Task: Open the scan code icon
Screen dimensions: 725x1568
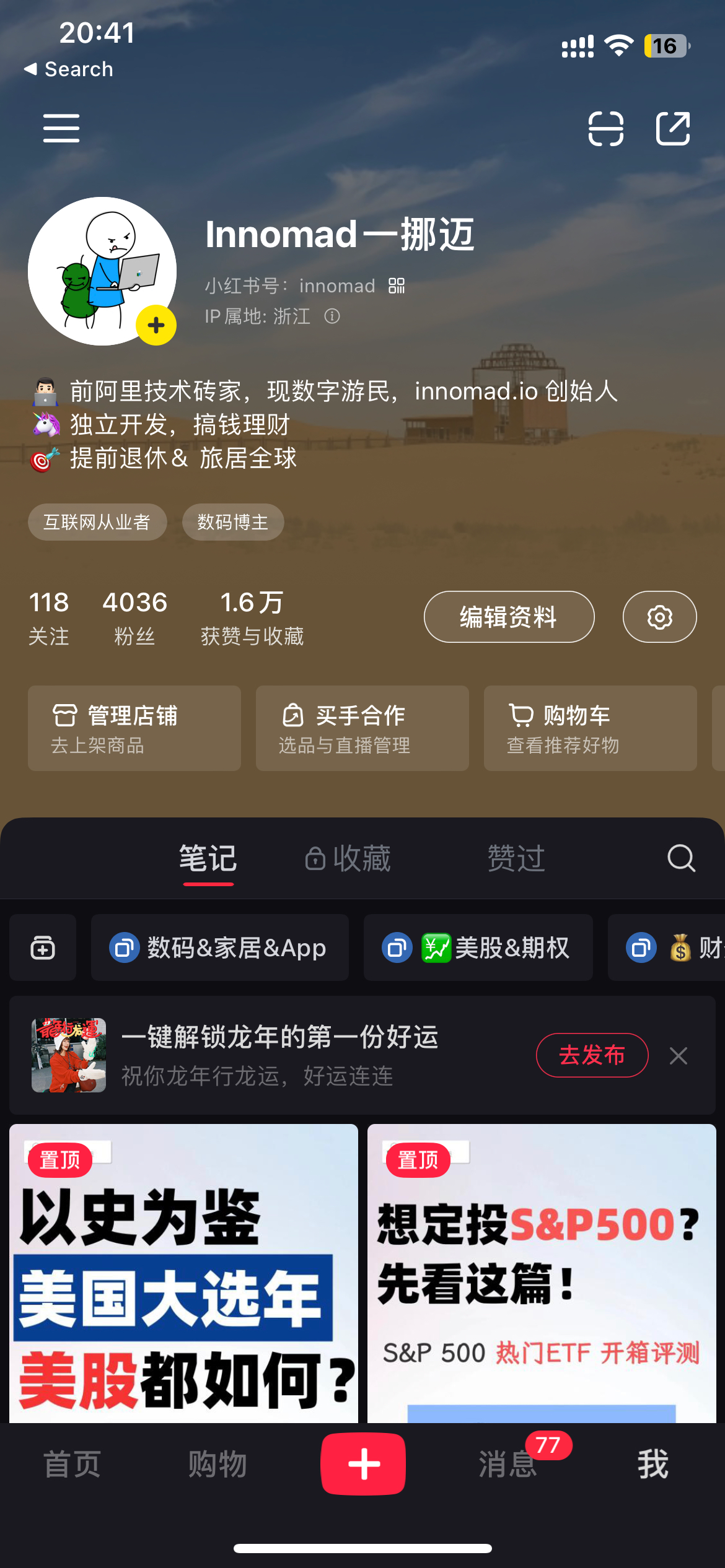Action: coord(605,129)
